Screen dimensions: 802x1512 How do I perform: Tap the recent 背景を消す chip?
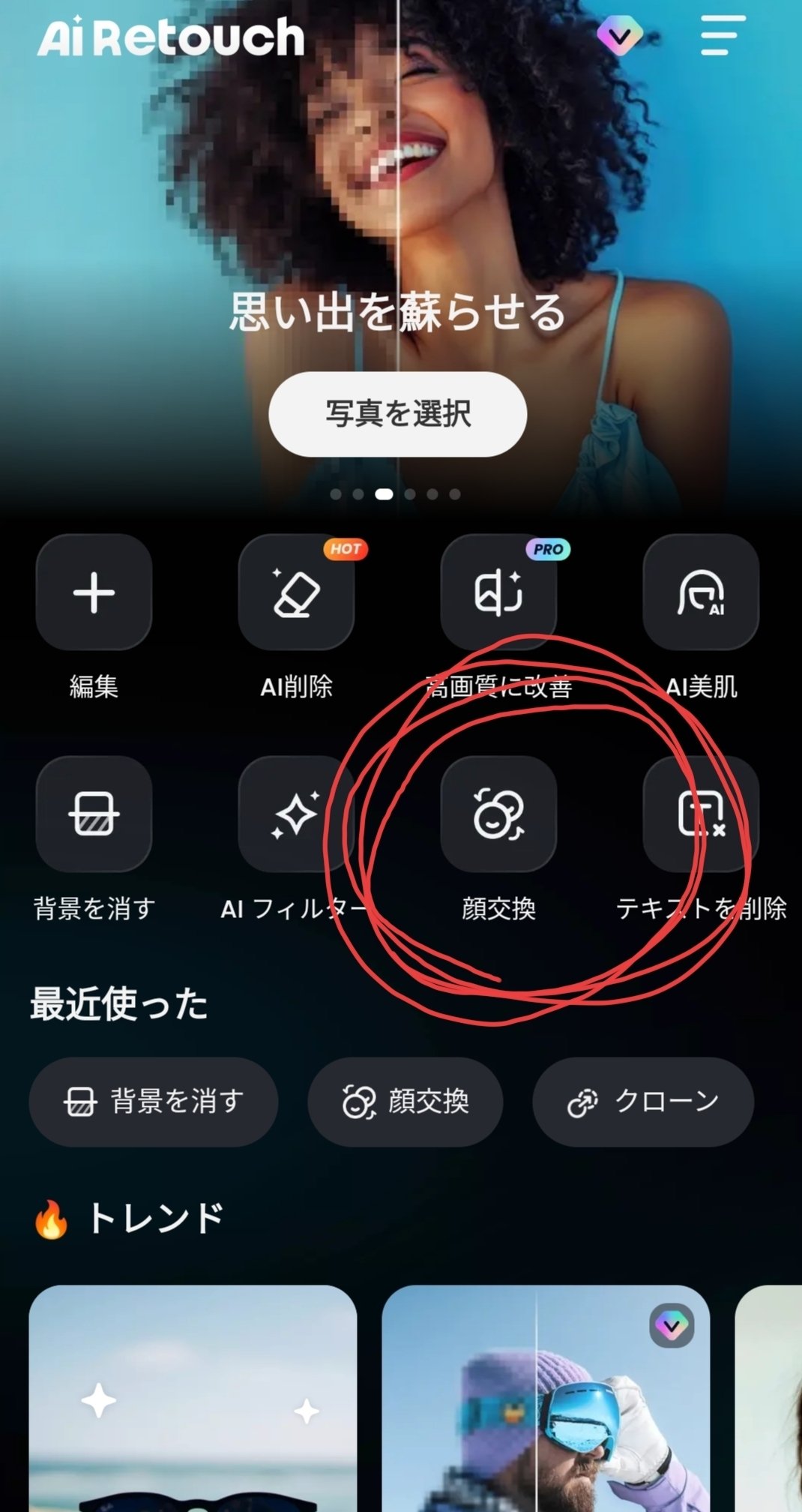point(154,1102)
